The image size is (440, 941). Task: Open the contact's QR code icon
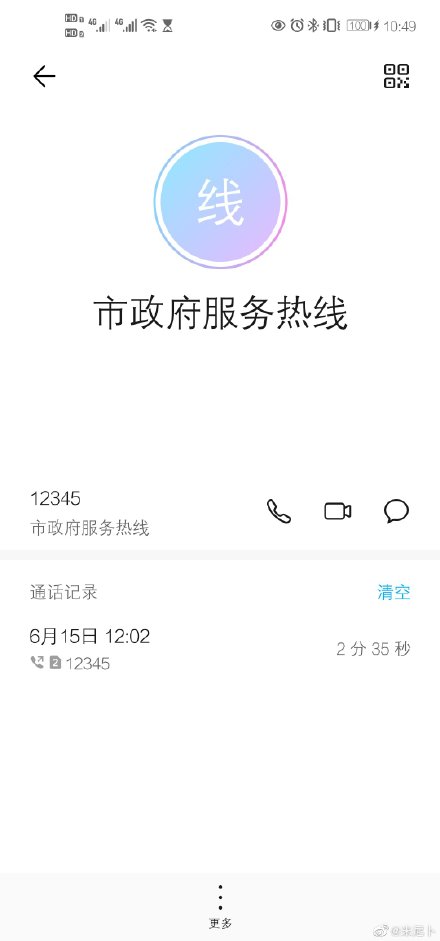click(397, 76)
